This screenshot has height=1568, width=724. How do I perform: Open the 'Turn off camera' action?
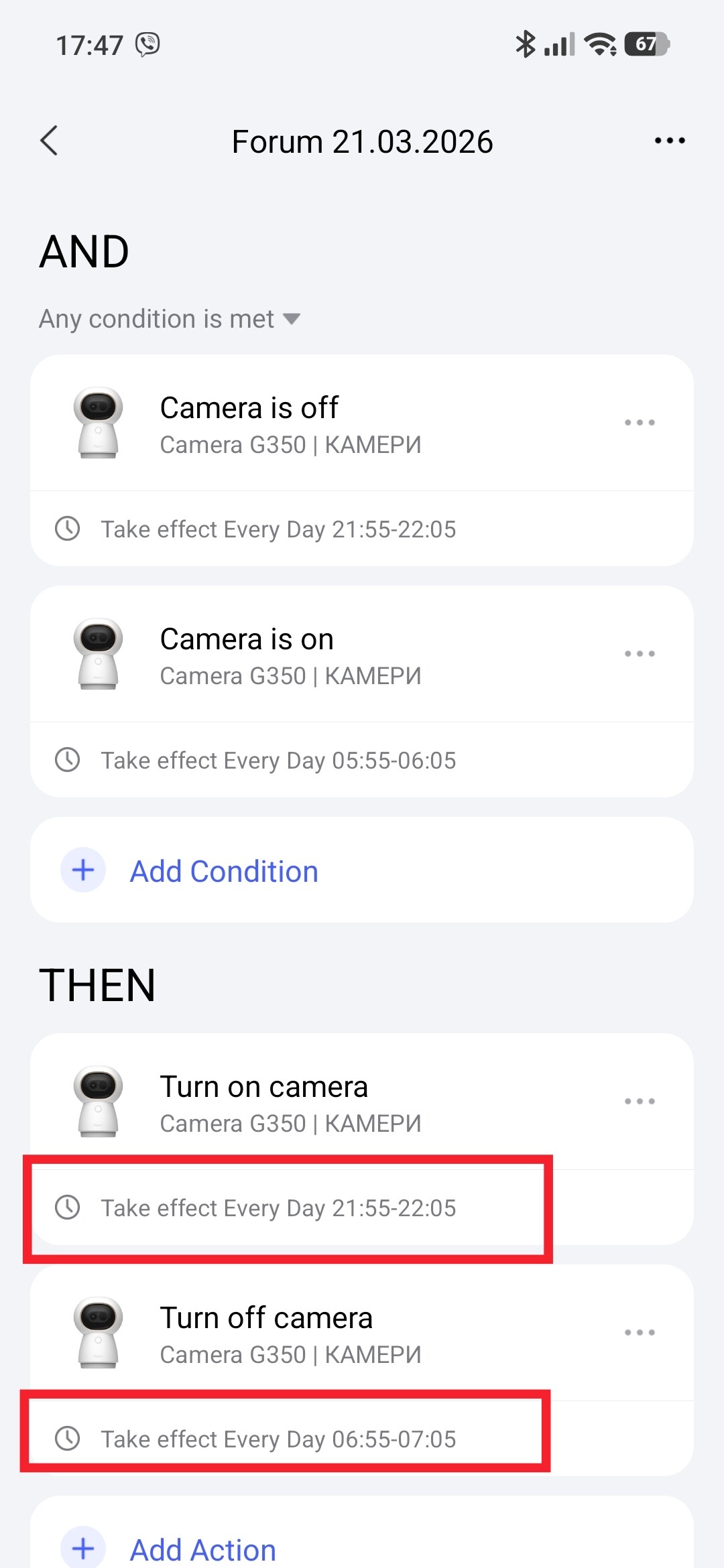coord(290,1333)
